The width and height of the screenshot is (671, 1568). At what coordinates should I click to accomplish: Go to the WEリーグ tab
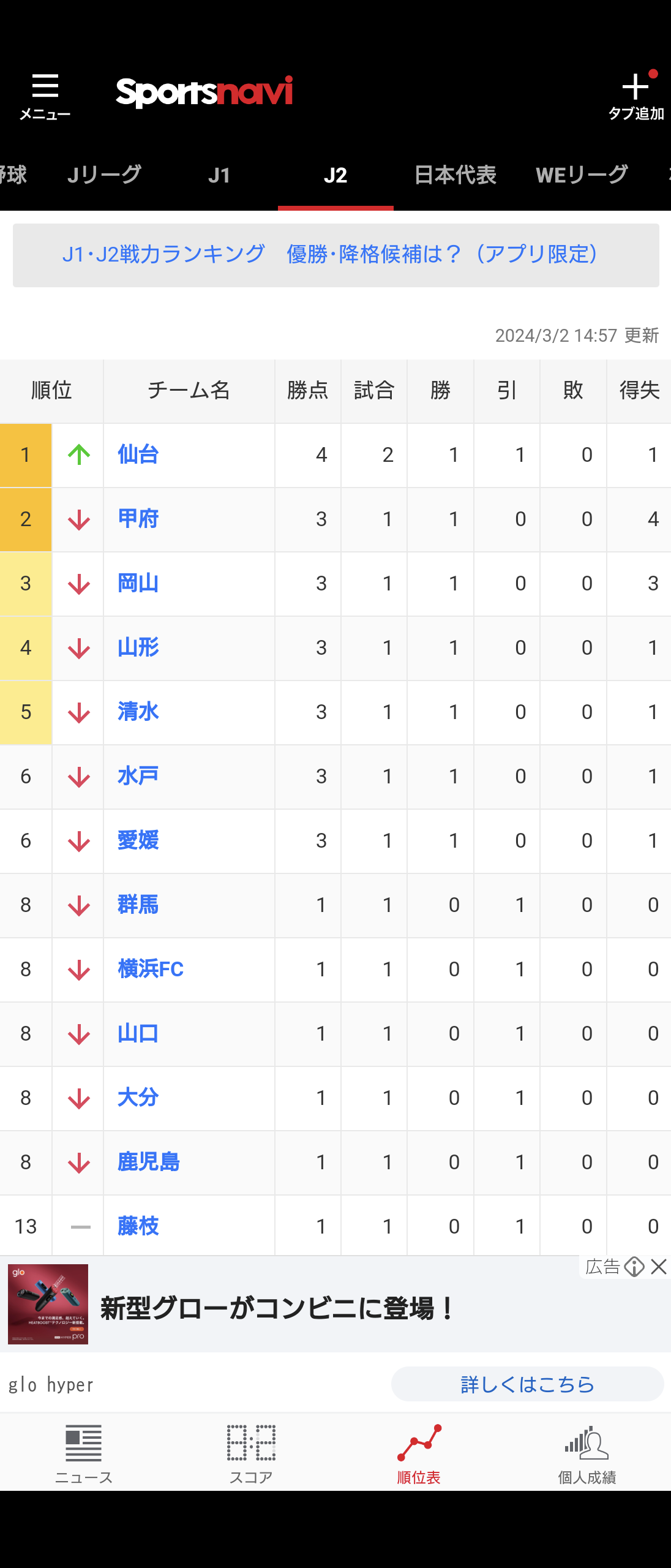(x=582, y=175)
